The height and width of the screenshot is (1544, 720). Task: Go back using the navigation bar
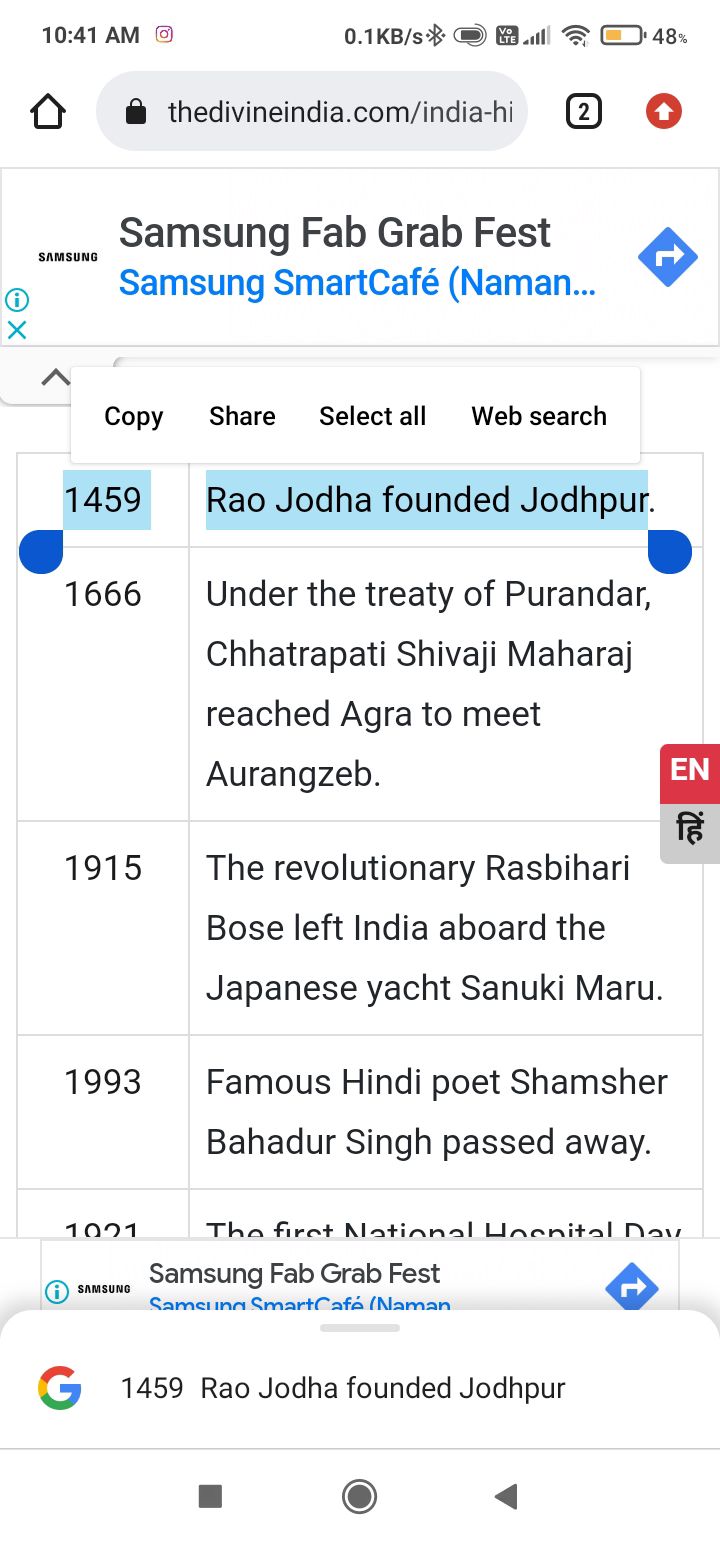click(506, 1496)
